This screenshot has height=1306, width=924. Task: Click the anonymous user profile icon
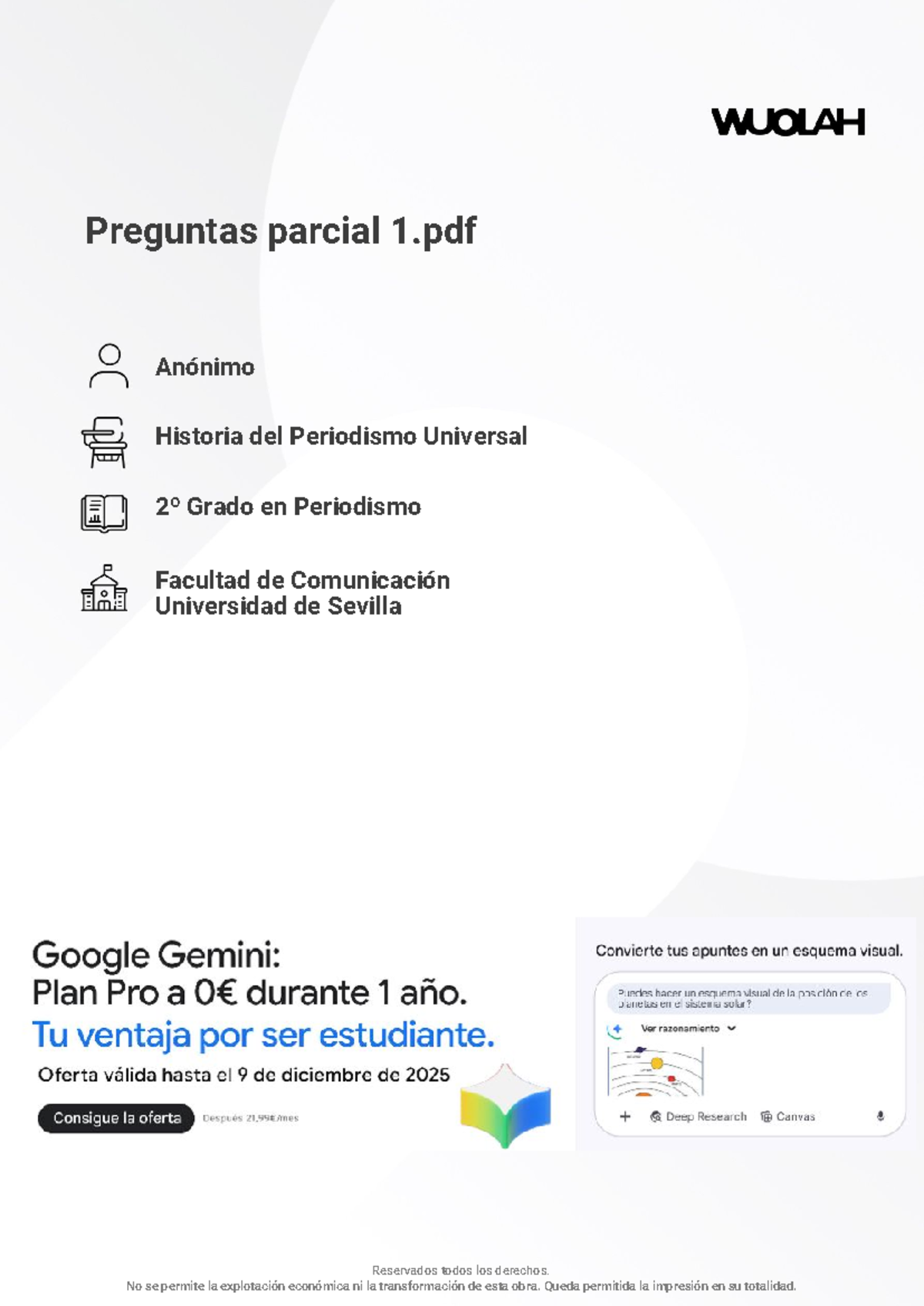[x=108, y=368]
